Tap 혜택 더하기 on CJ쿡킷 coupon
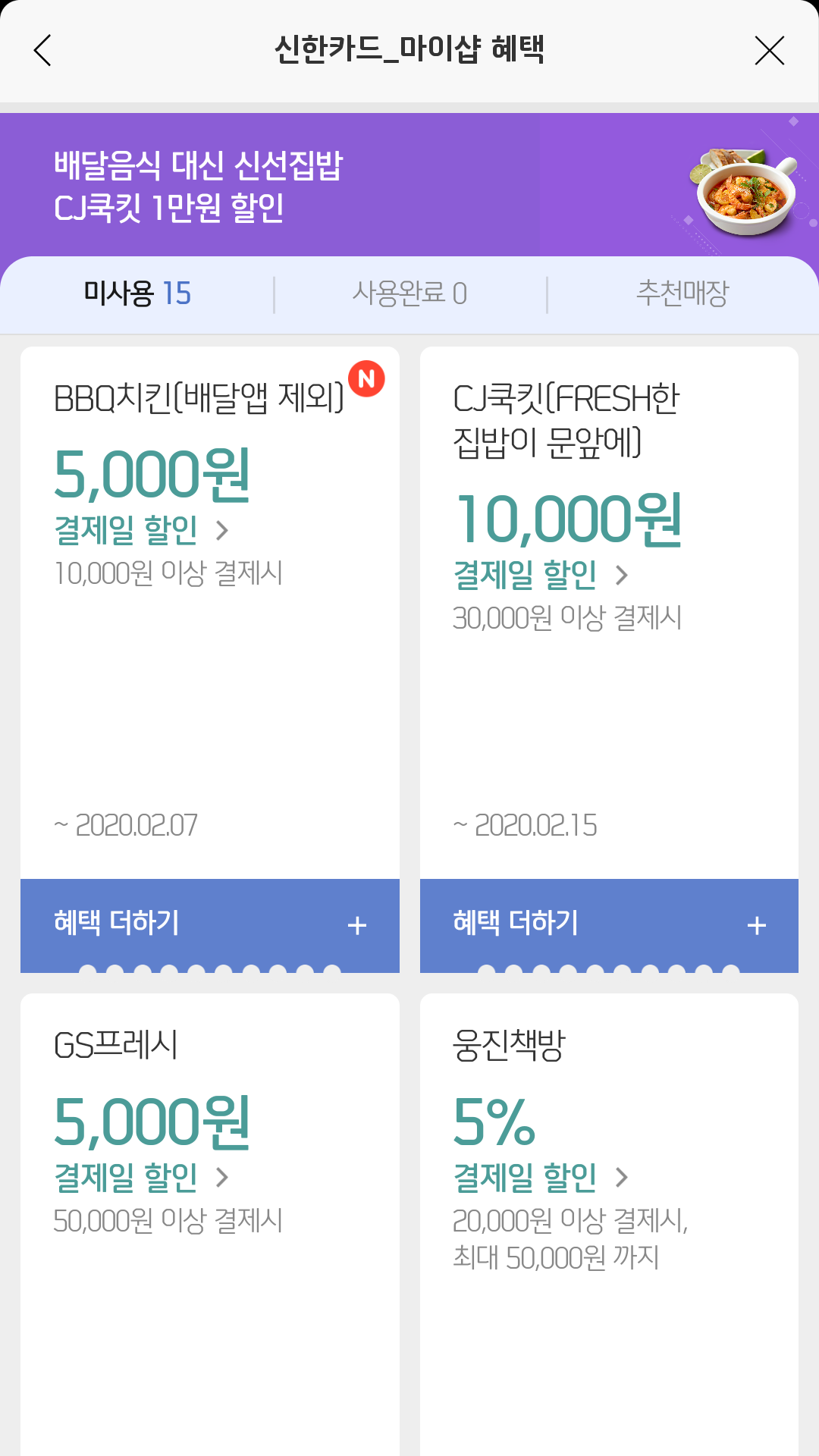The height and width of the screenshot is (1456, 819). (x=609, y=924)
